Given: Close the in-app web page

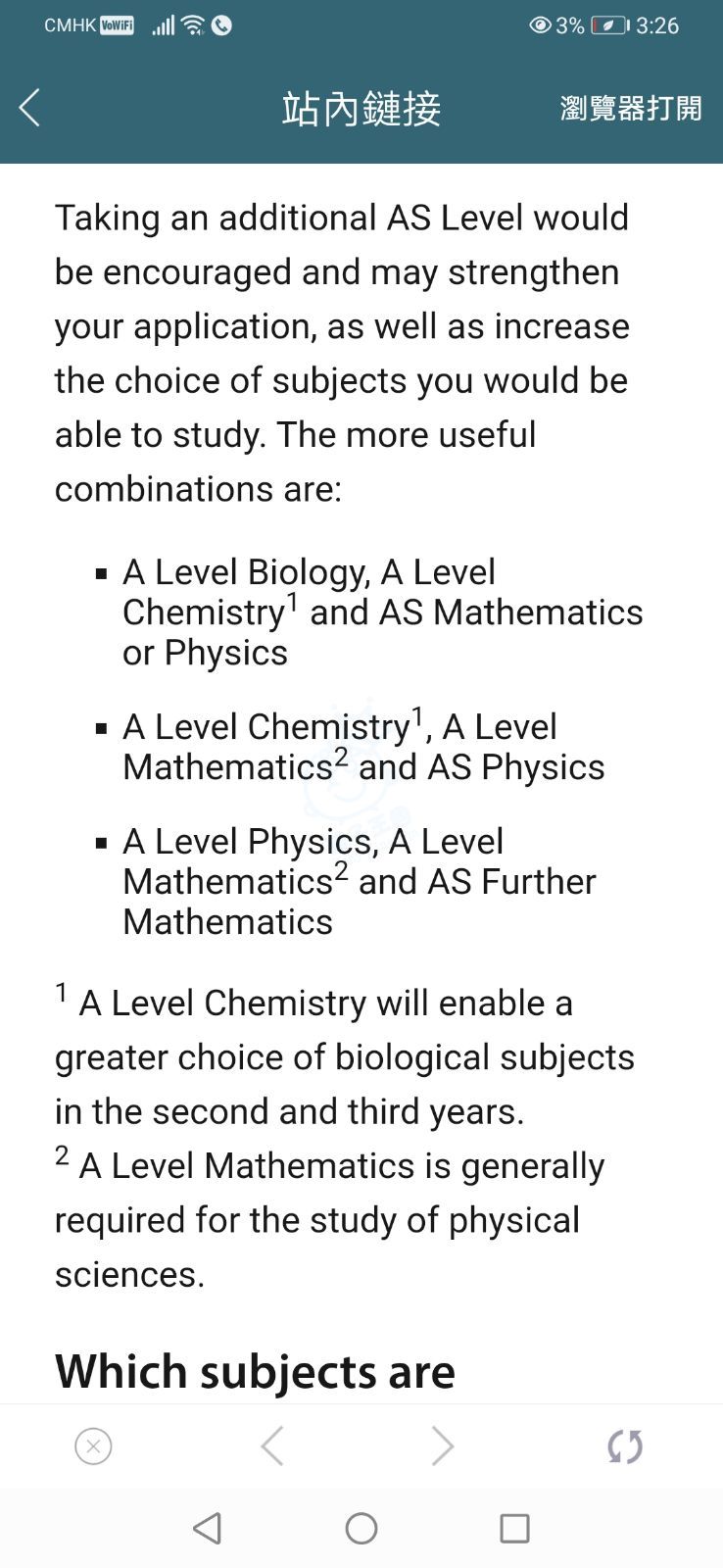Looking at the screenshot, I should [x=93, y=1446].
